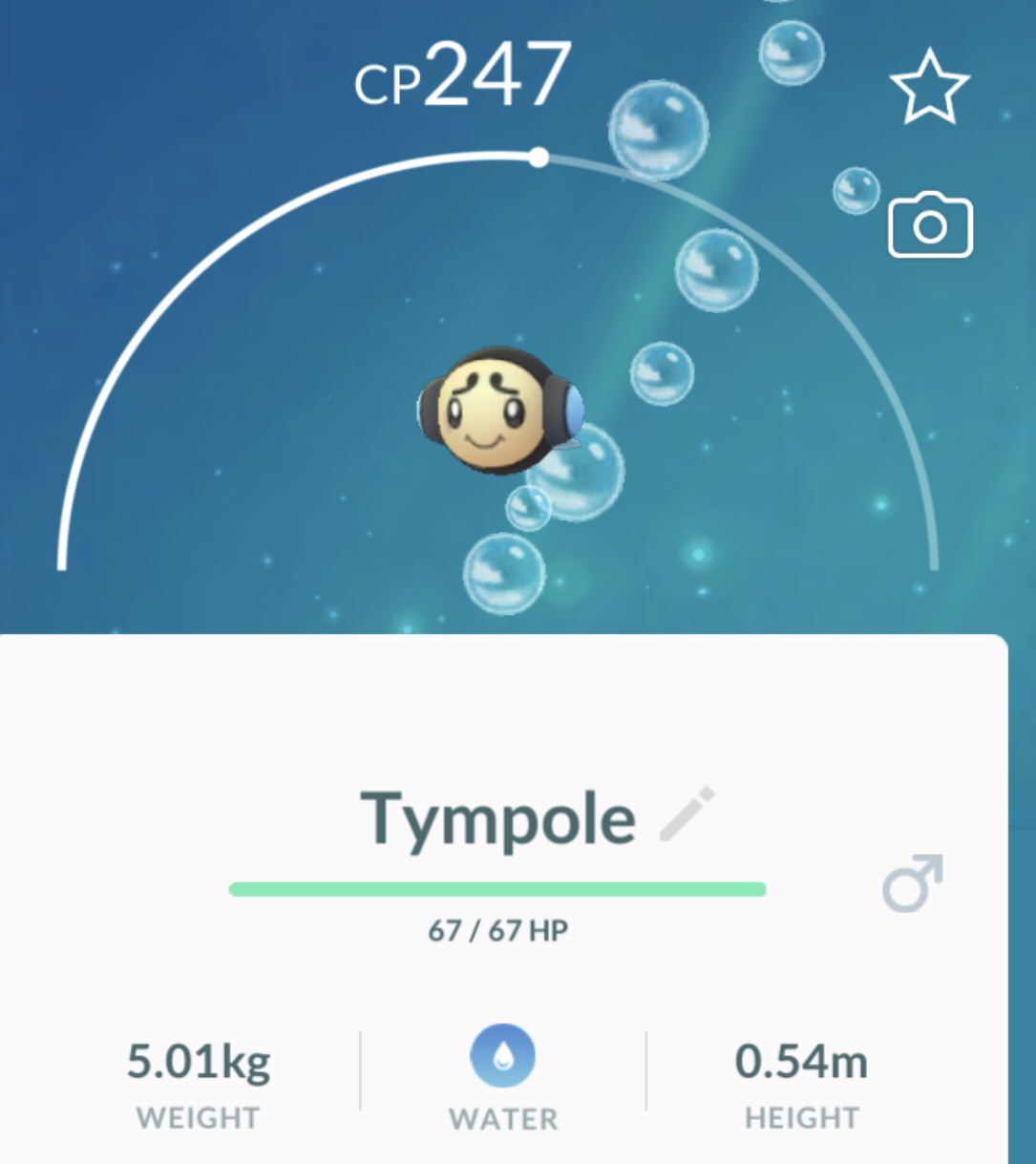This screenshot has height=1164, width=1036.
Task: Edit Tympole's nickname with the pencil icon
Action: tap(687, 815)
